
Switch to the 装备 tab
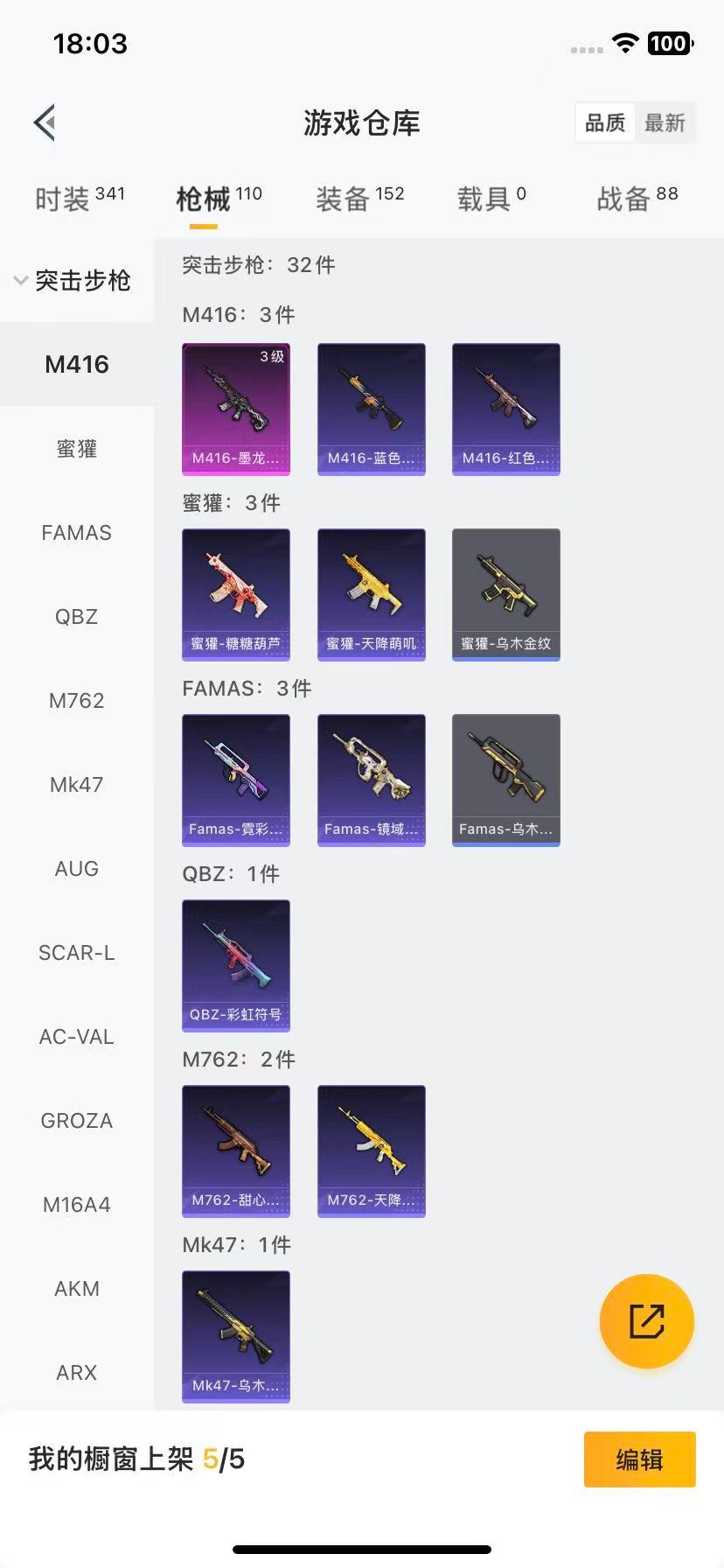[x=359, y=199]
